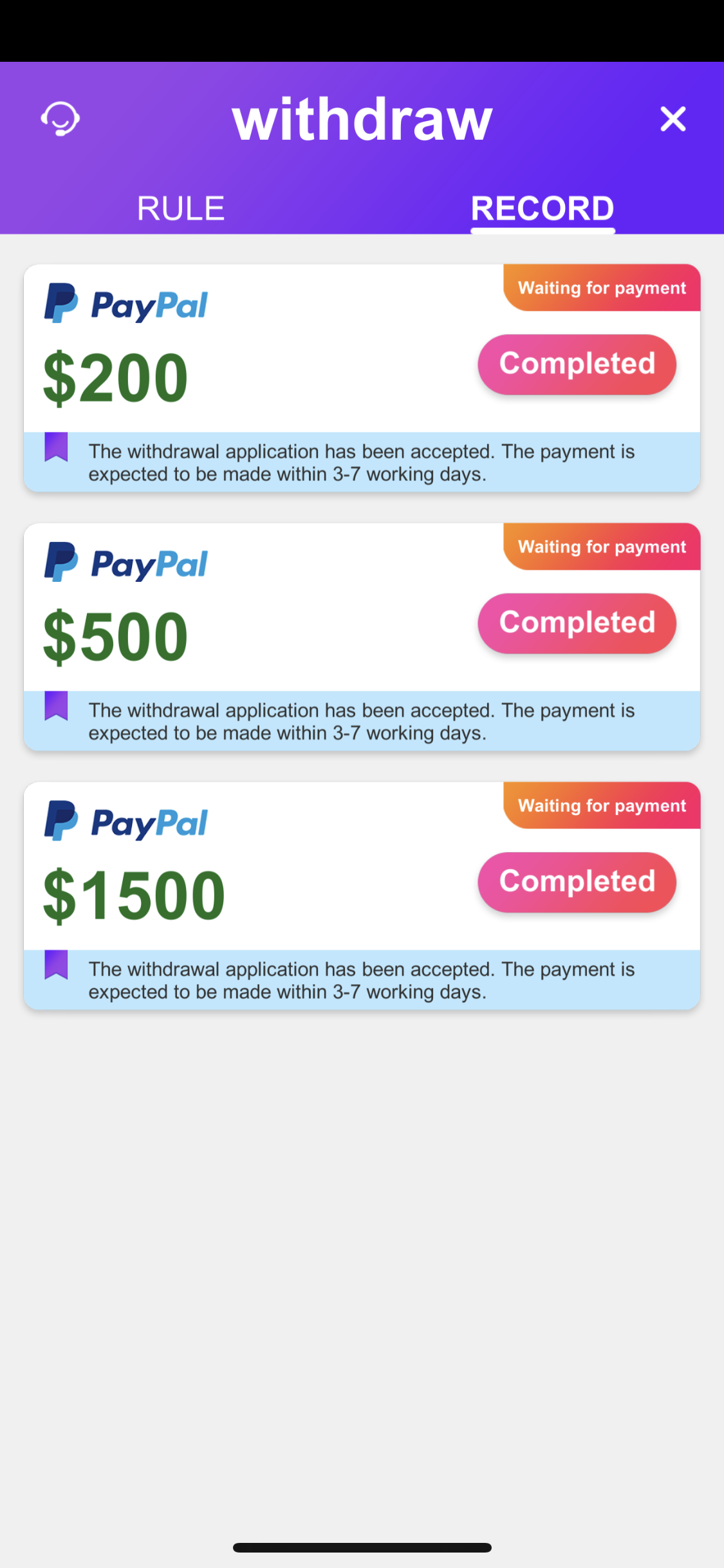
Task: Select the RECORD tab
Action: point(542,208)
